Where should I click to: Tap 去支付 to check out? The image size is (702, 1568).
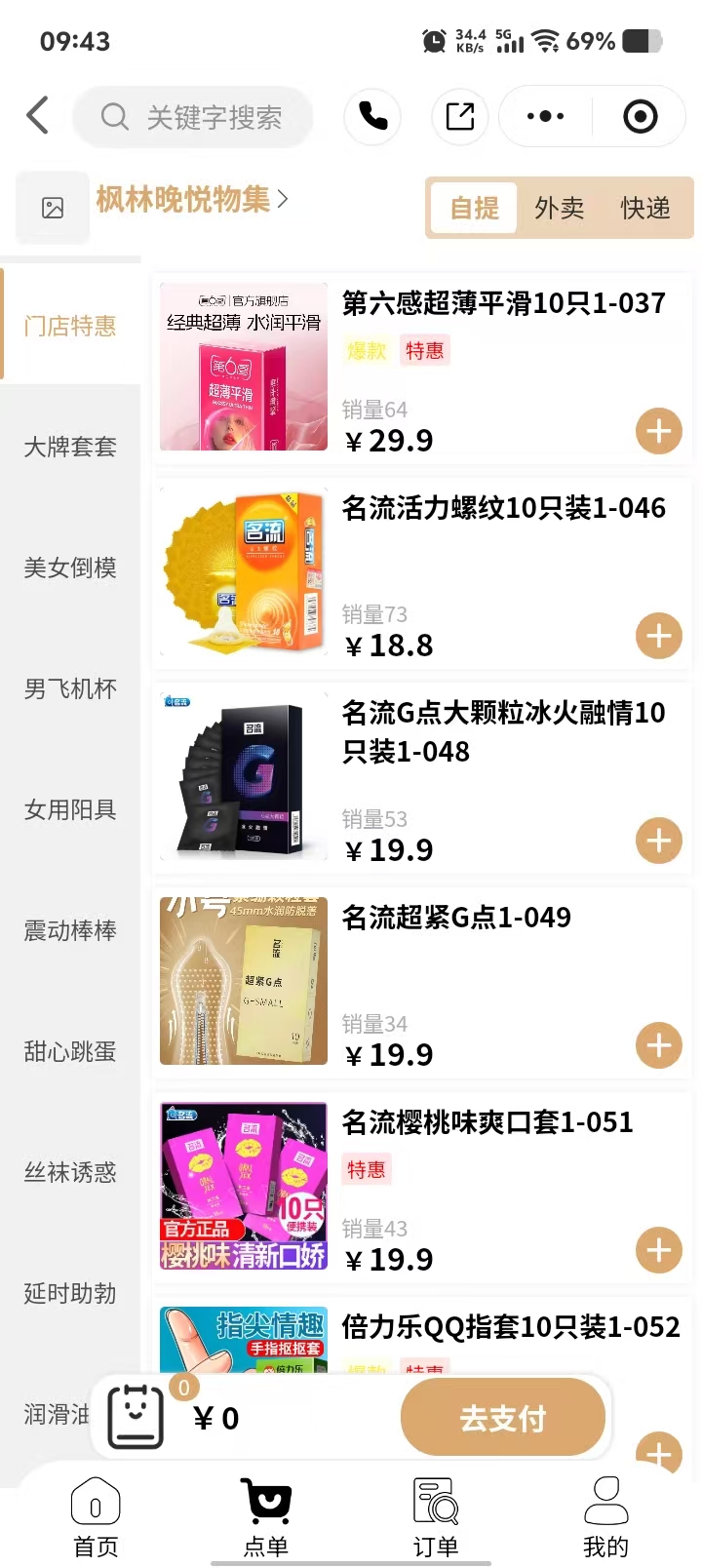[x=503, y=1418]
